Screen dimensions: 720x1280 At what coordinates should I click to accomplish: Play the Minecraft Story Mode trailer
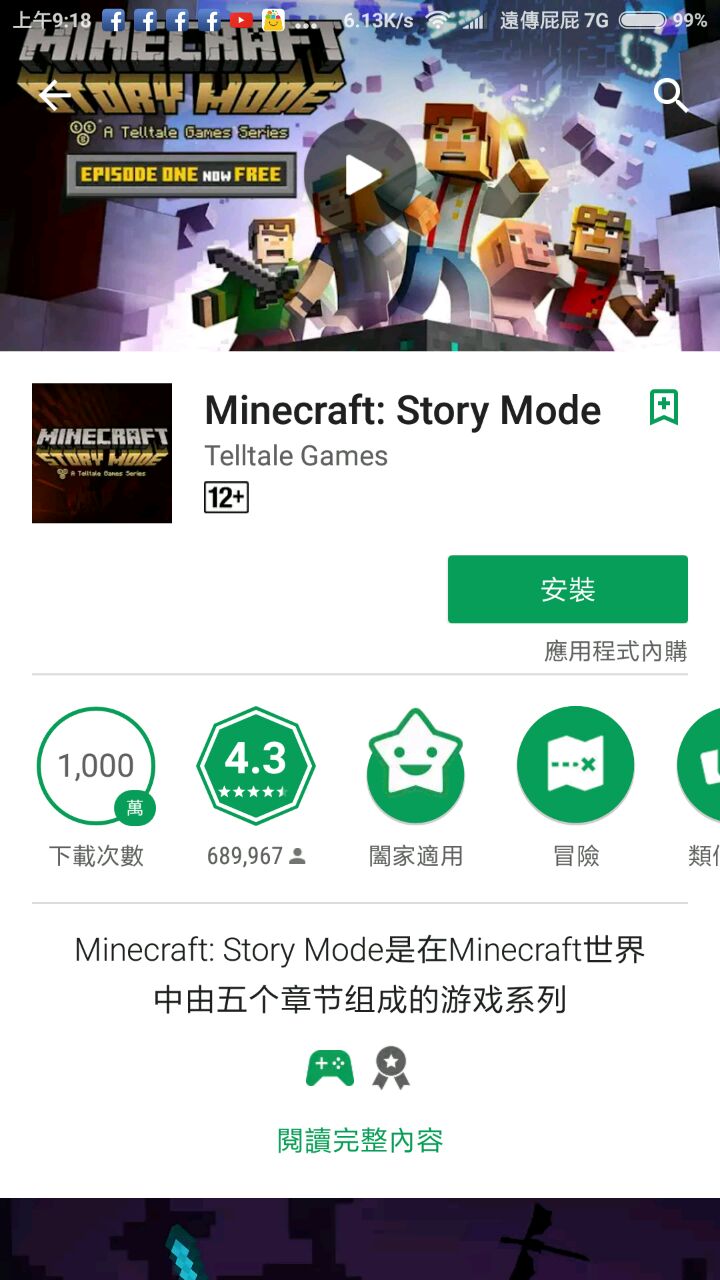360,176
